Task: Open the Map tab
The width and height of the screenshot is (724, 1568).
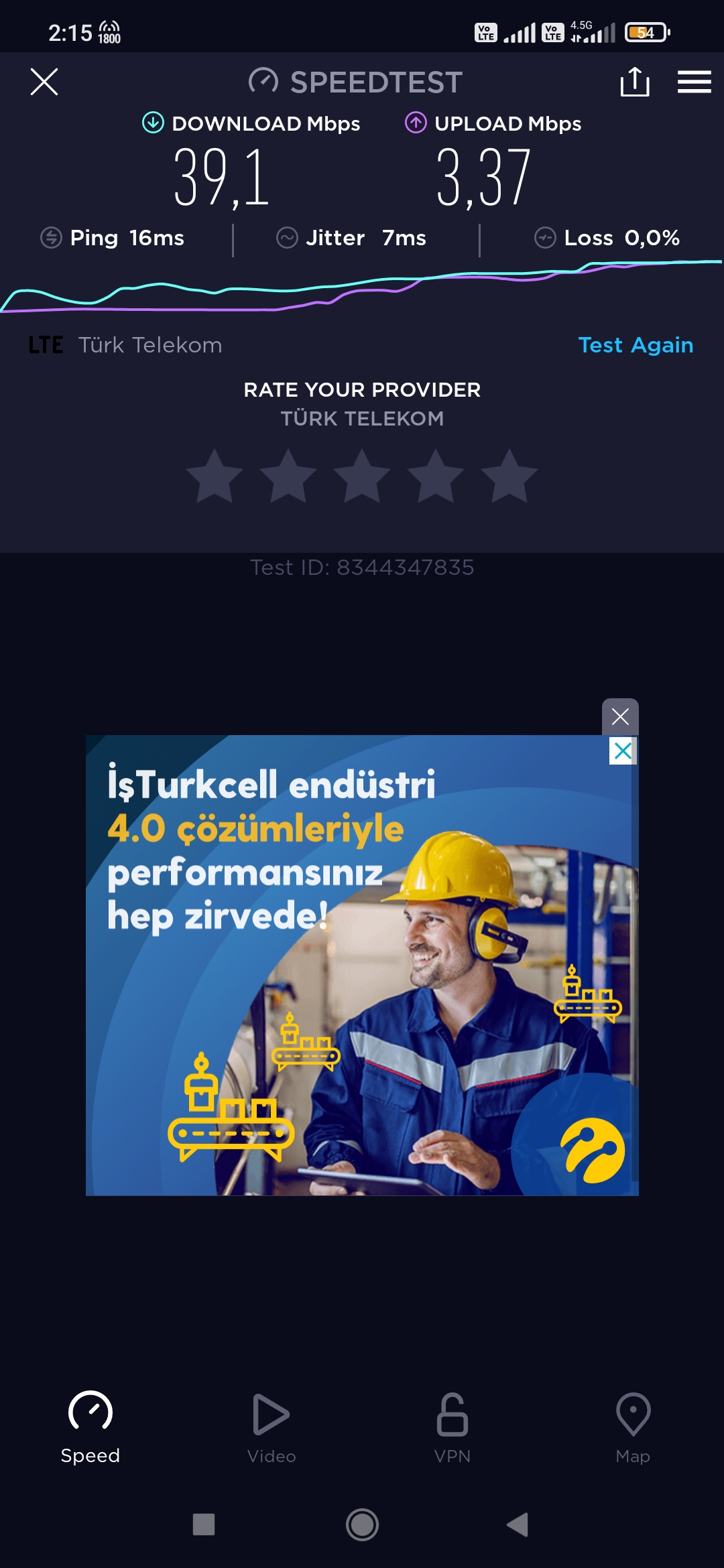Action: [x=633, y=1428]
